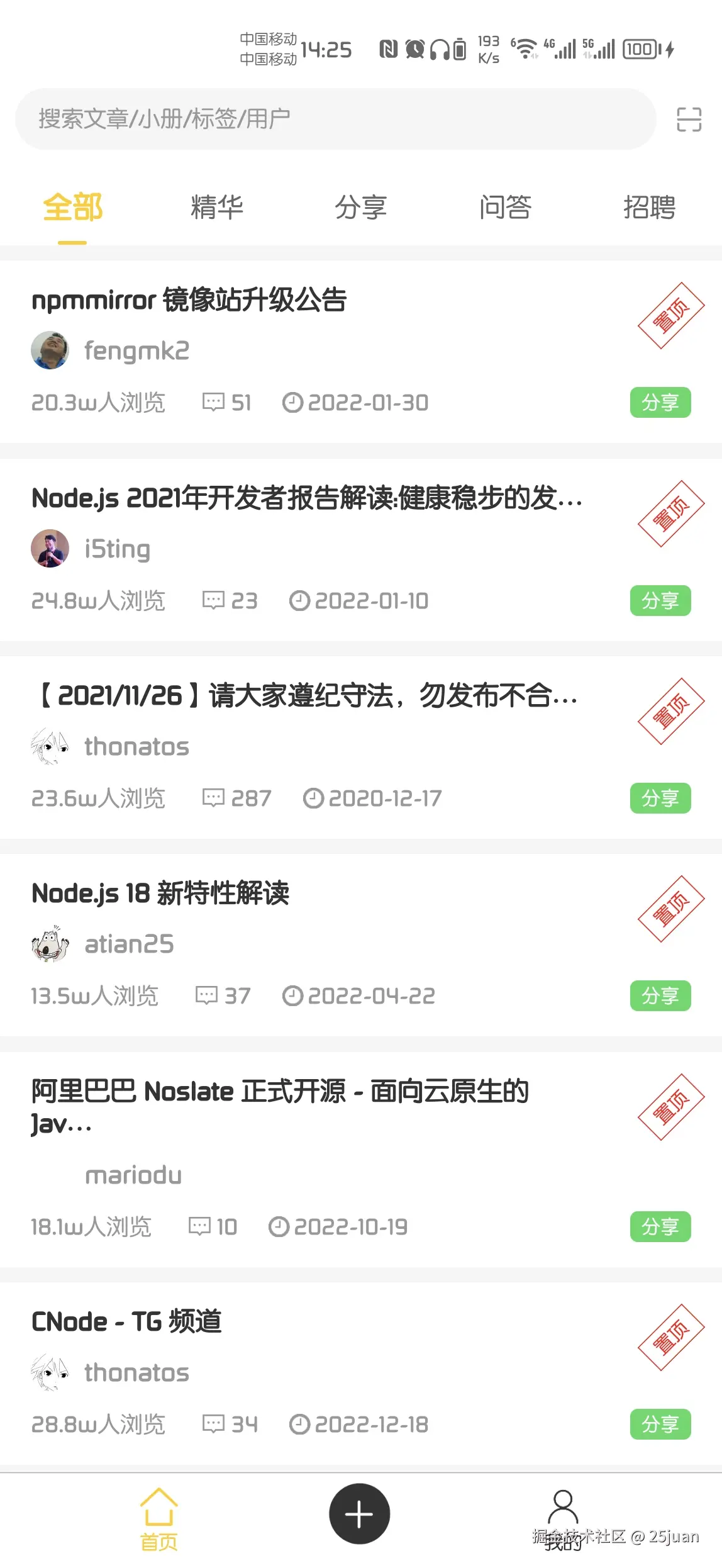Tap the QR scan icon beside the search bar
Image resolution: width=722 pixels, height=1568 pixels.
[x=690, y=120]
